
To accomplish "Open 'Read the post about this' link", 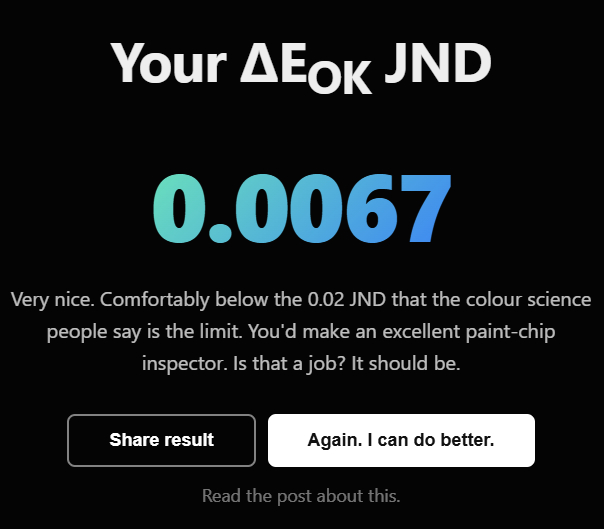I will 301,496.
